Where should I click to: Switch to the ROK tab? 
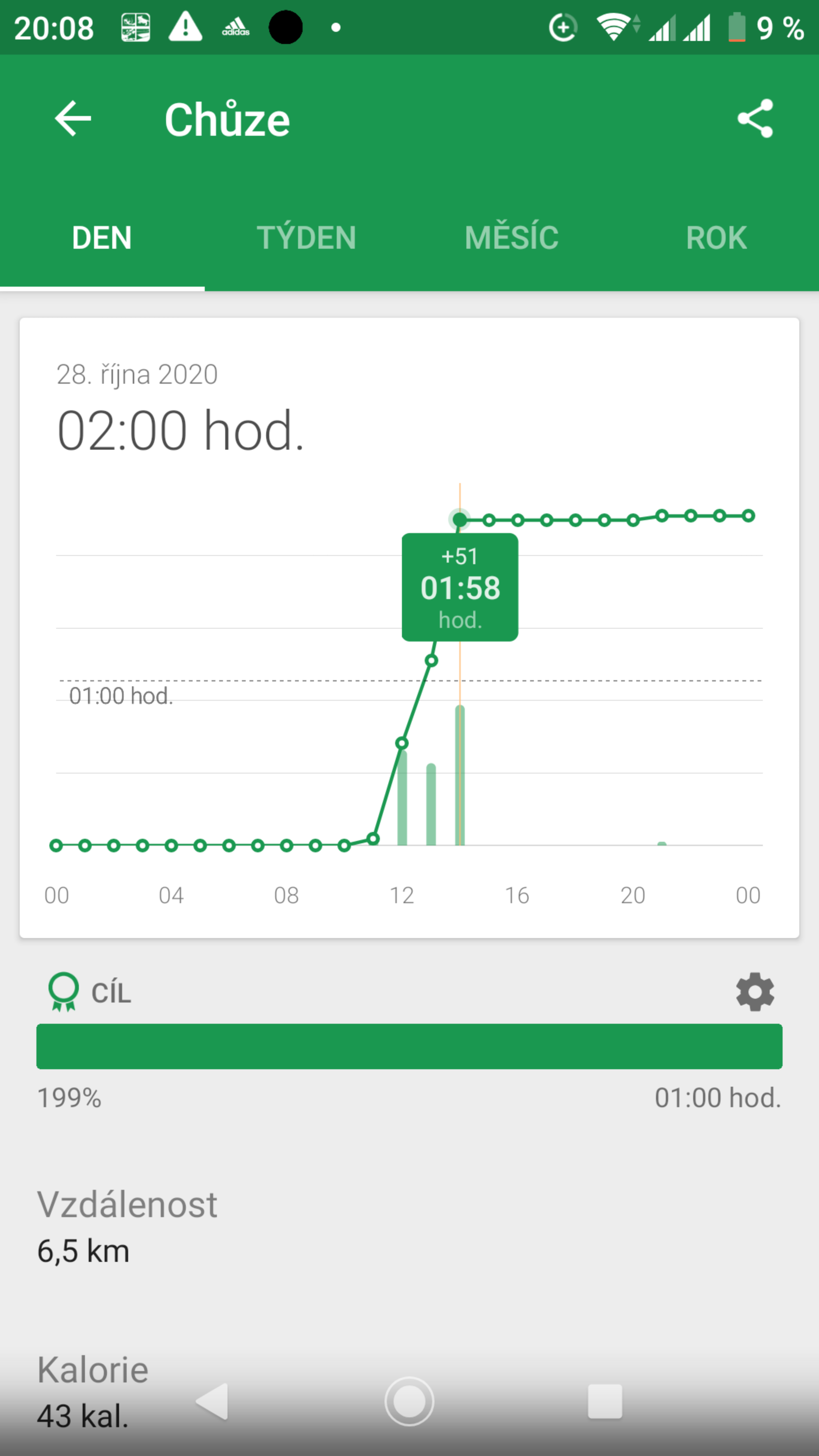716,237
